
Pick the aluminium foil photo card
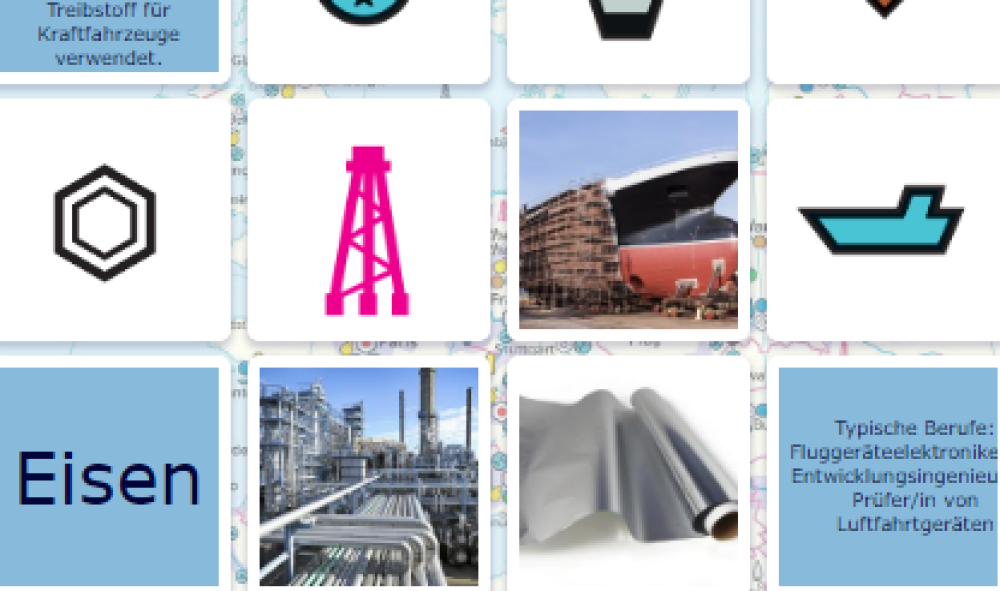point(628,476)
